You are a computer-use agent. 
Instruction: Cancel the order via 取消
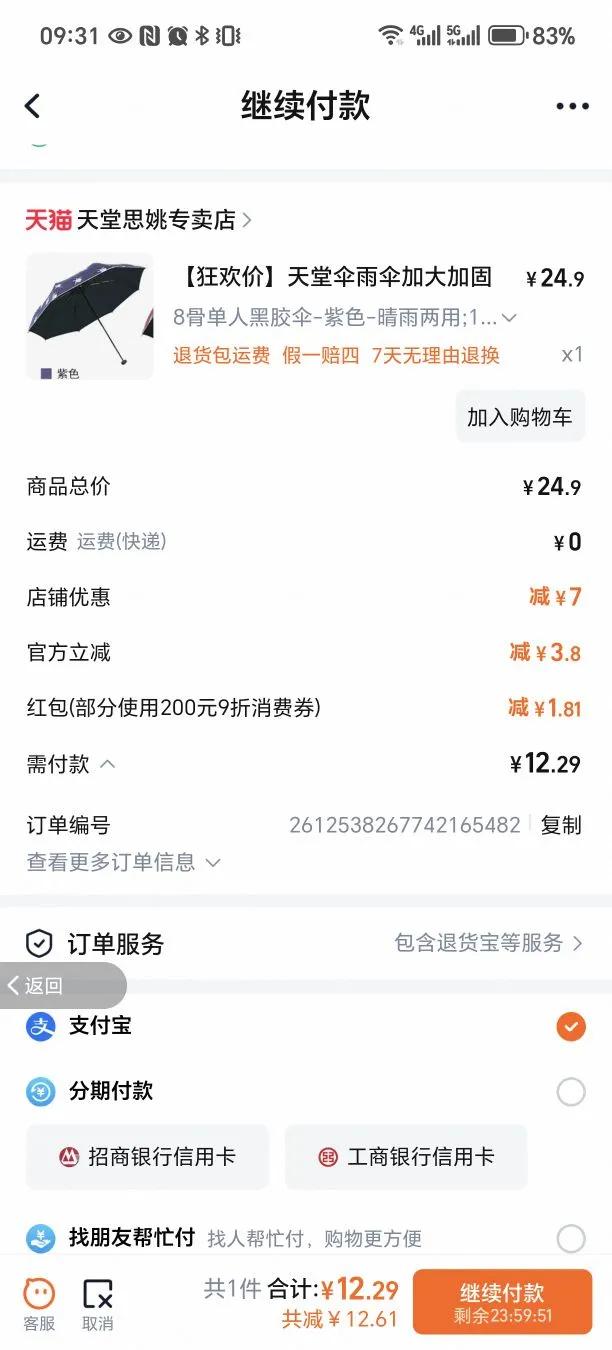point(98,1304)
